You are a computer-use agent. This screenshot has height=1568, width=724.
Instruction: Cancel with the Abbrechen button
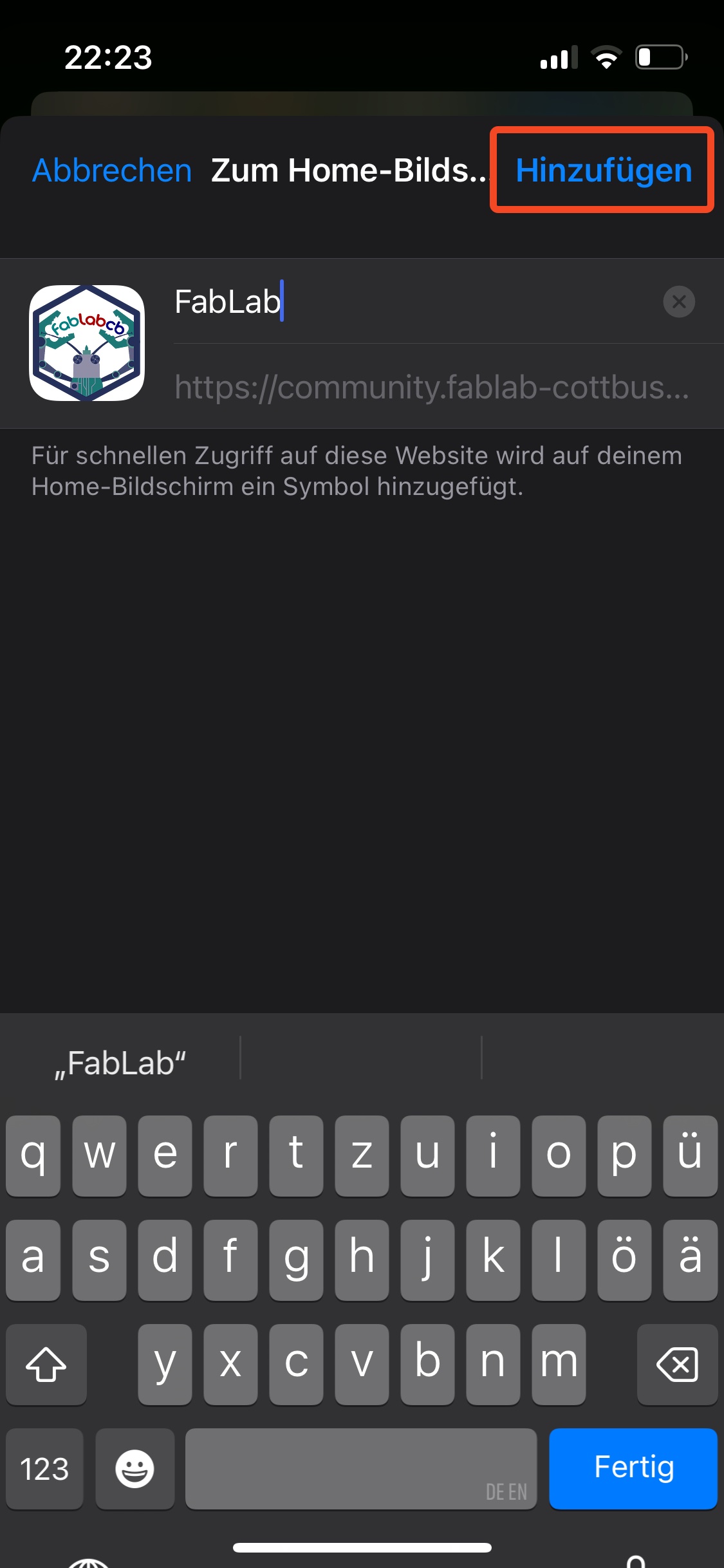coord(112,171)
